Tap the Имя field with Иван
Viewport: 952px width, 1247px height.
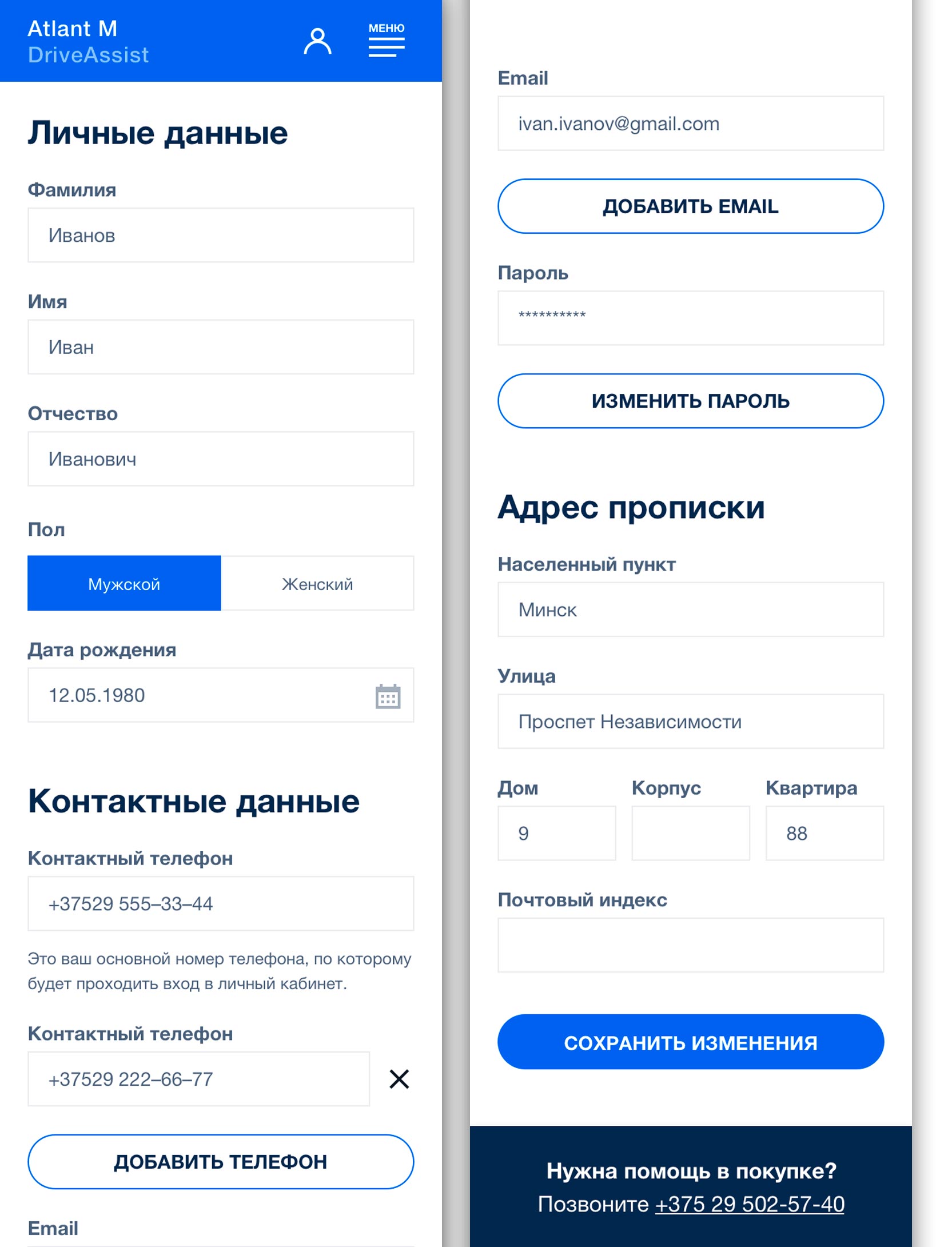pyautogui.click(x=221, y=347)
